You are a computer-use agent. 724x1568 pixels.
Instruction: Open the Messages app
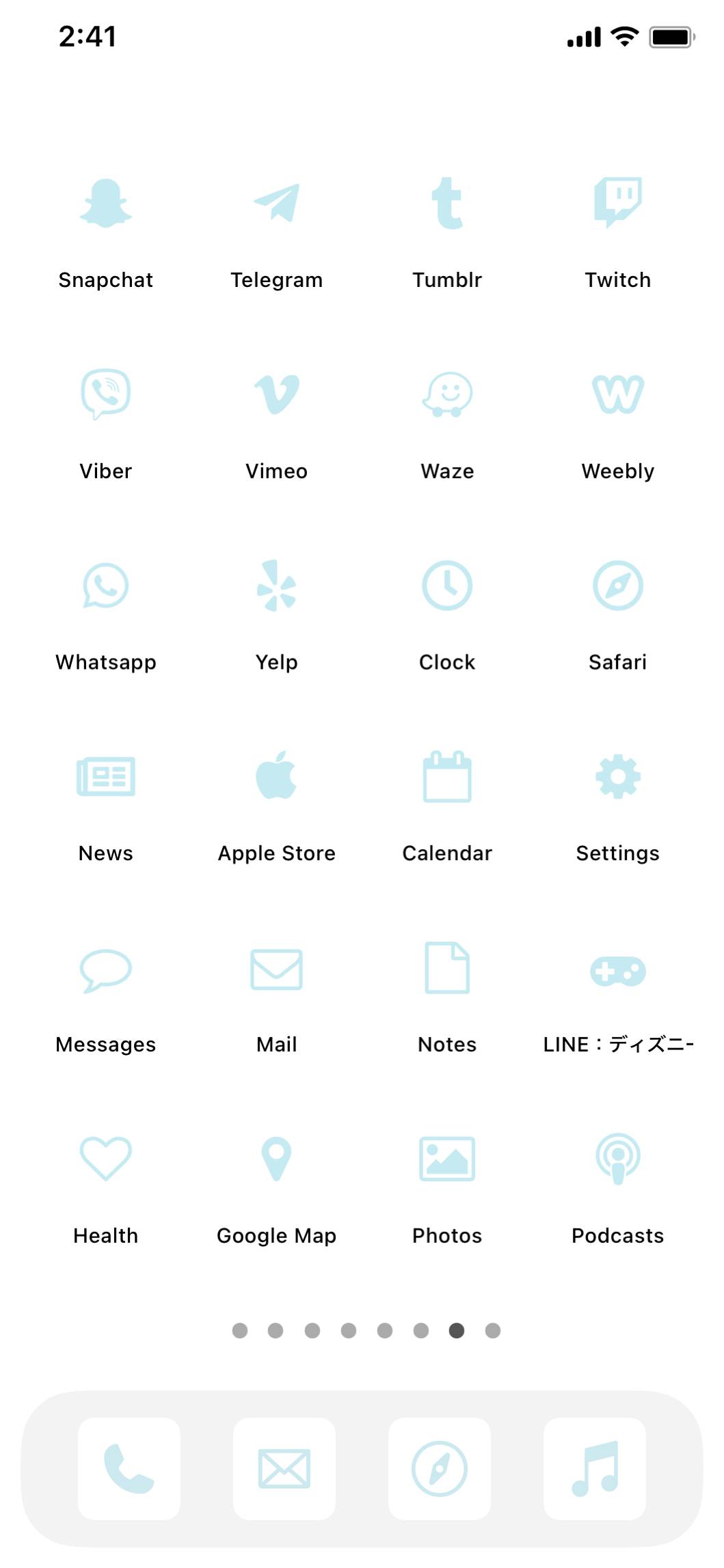[x=105, y=969]
